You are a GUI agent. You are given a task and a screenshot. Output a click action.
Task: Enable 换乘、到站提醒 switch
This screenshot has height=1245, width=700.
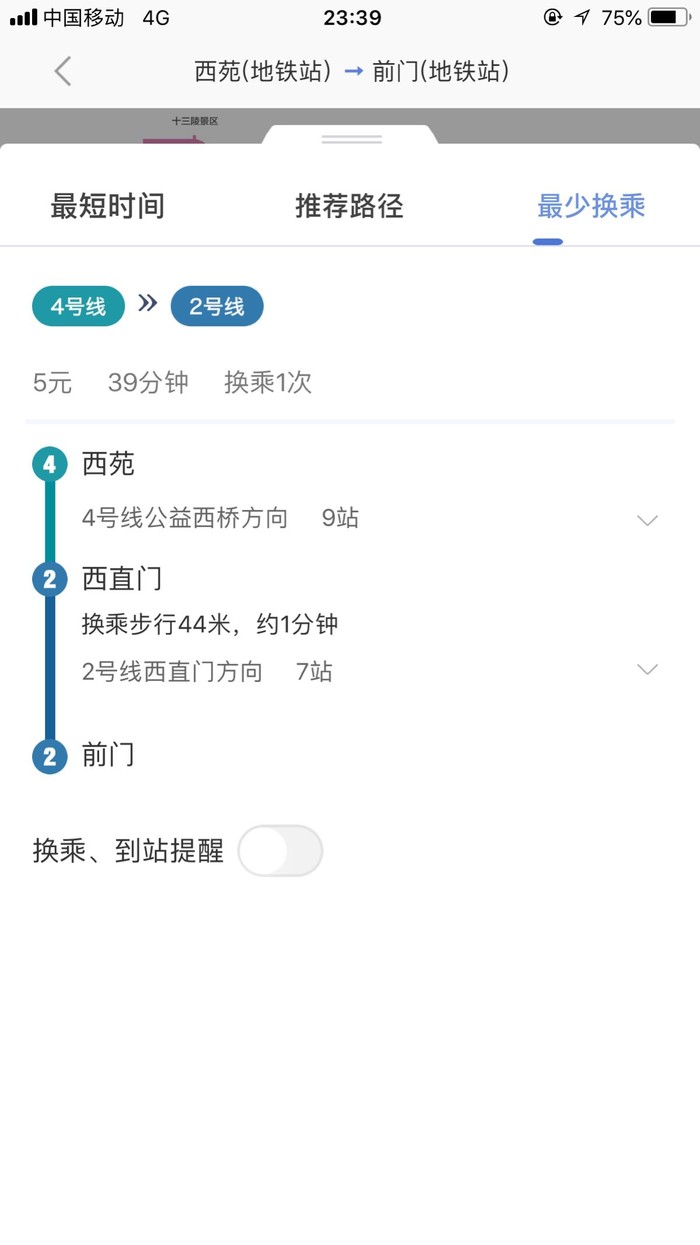pyautogui.click(x=280, y=851)
